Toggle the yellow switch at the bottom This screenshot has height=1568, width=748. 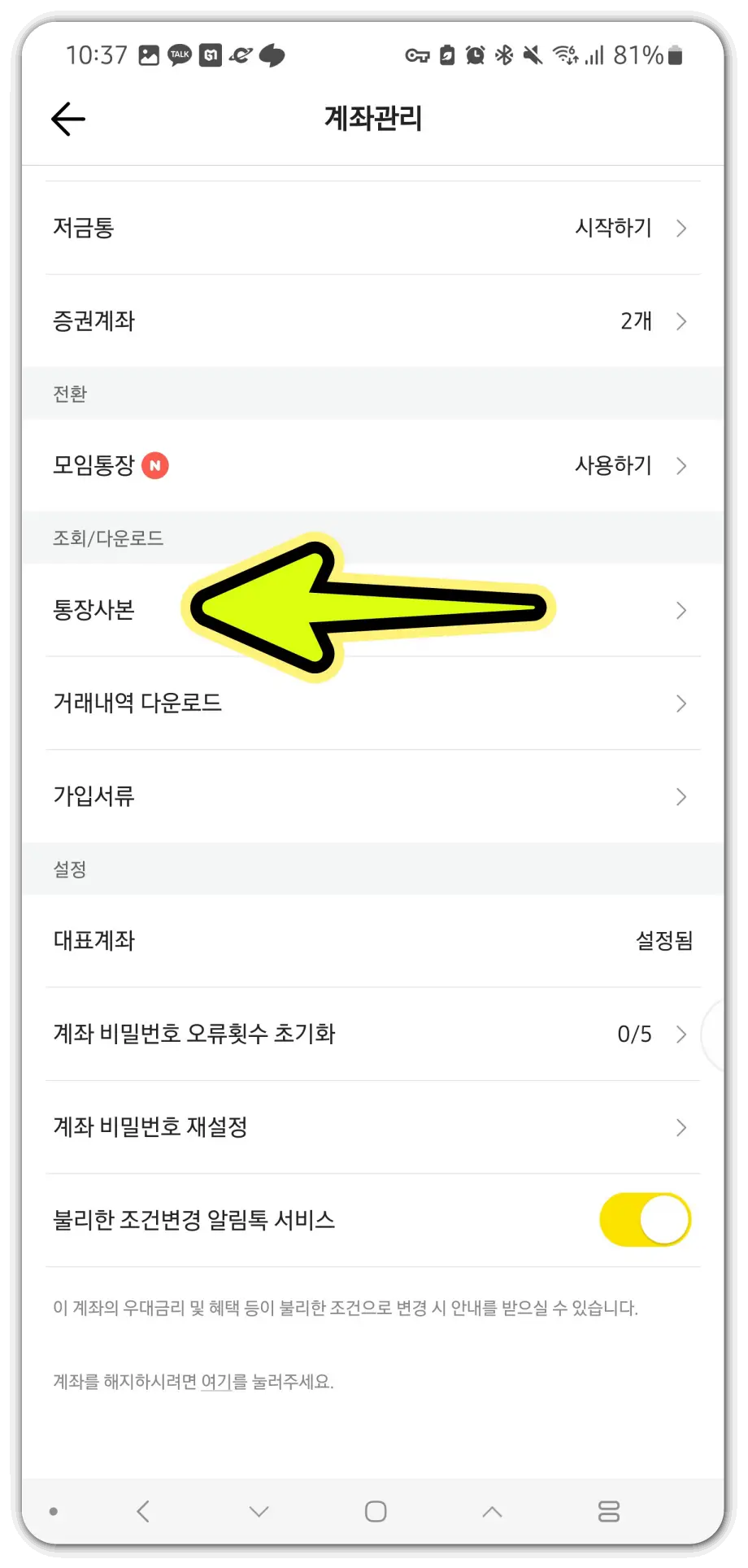click(645, 1219)
